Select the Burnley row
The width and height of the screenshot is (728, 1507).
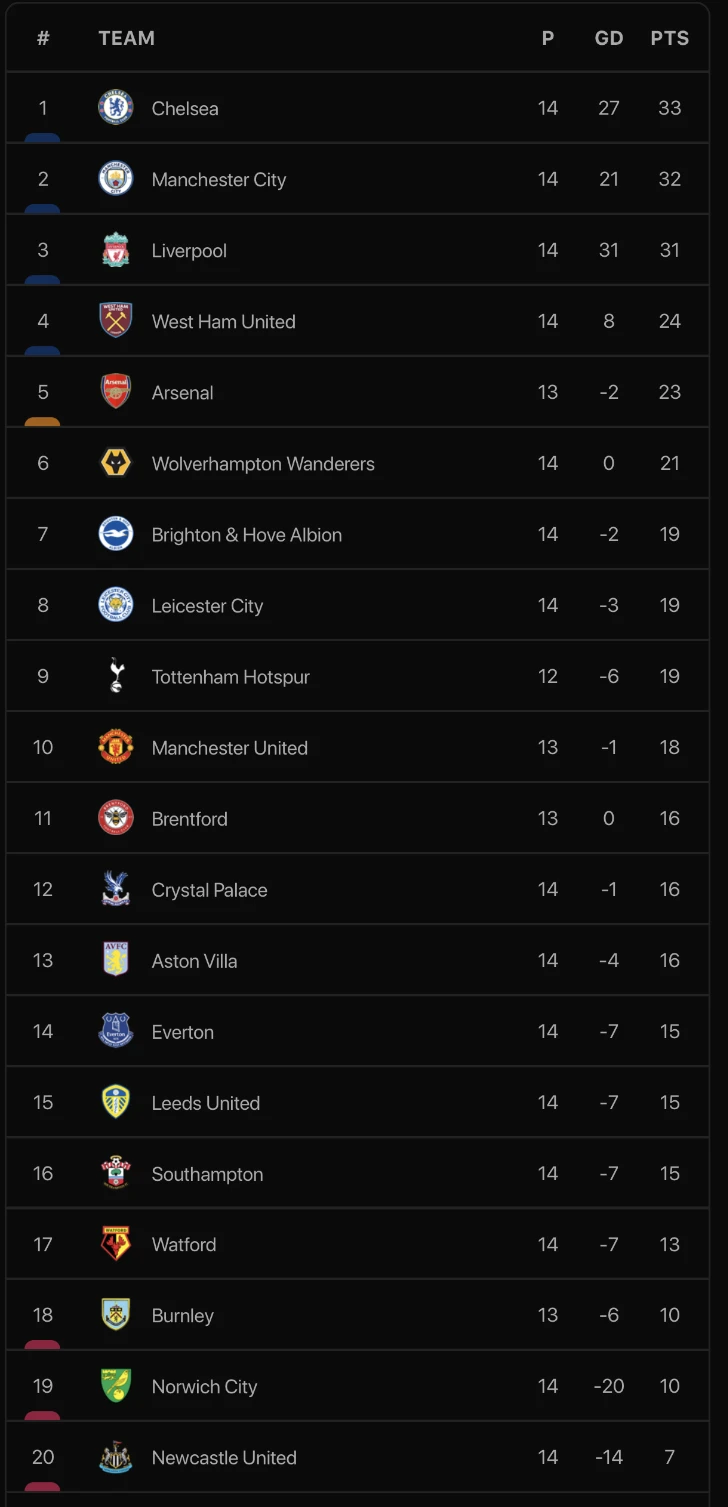[182, 1315]
